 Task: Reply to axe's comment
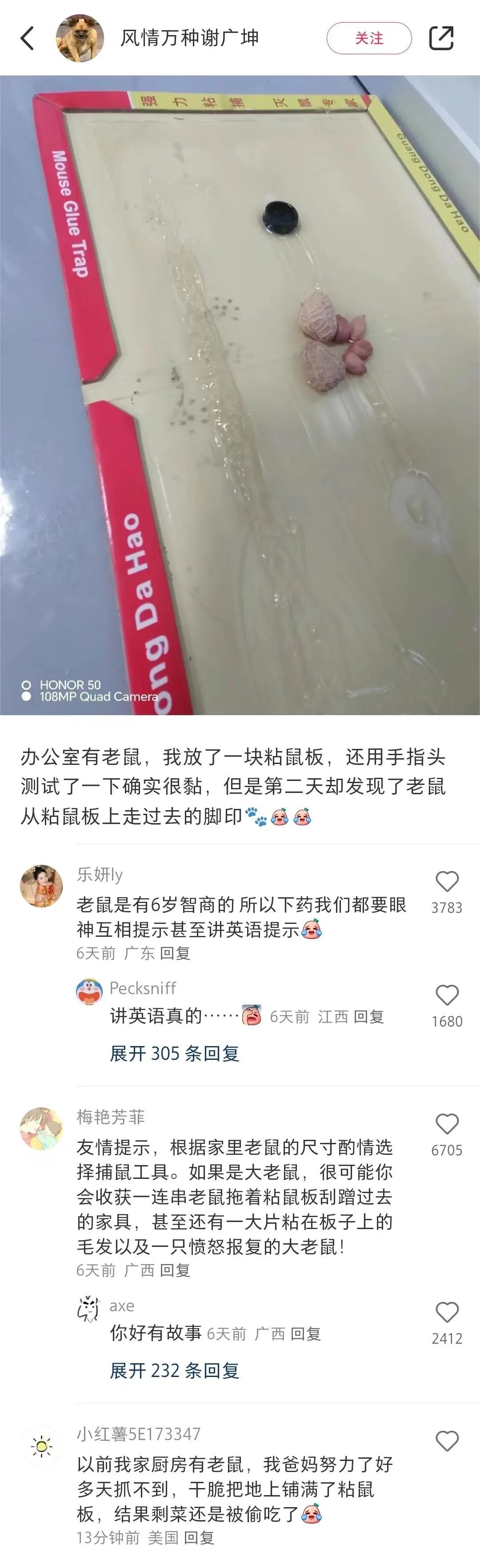(305, 1334)
